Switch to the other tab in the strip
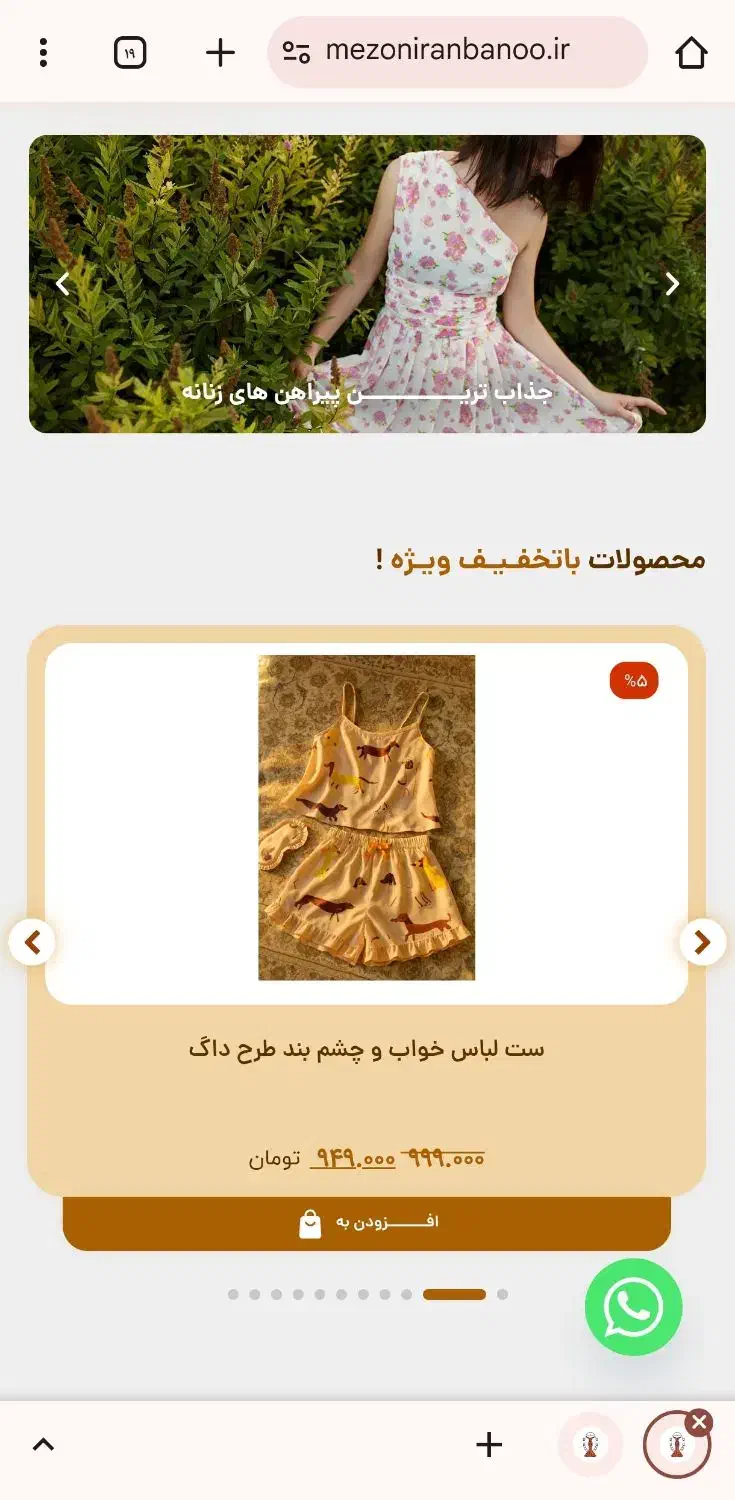 coord(590,1444)
